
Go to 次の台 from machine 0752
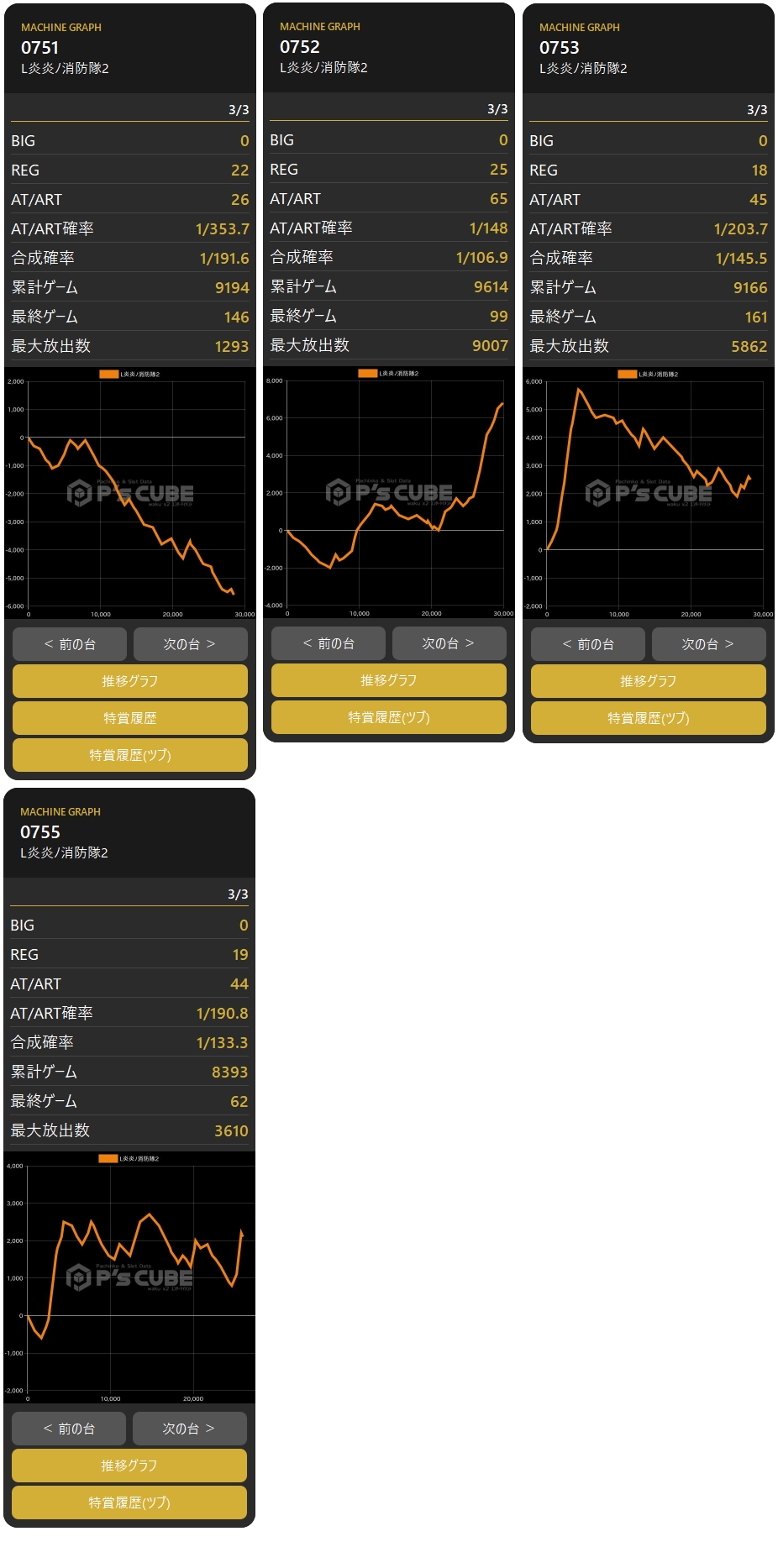(x=449, y=643)
